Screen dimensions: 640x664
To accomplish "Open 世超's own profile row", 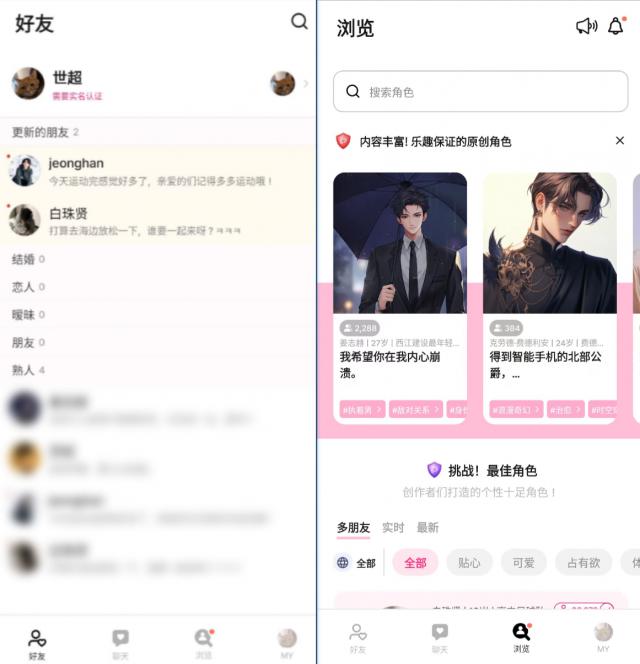I will 158,84.
